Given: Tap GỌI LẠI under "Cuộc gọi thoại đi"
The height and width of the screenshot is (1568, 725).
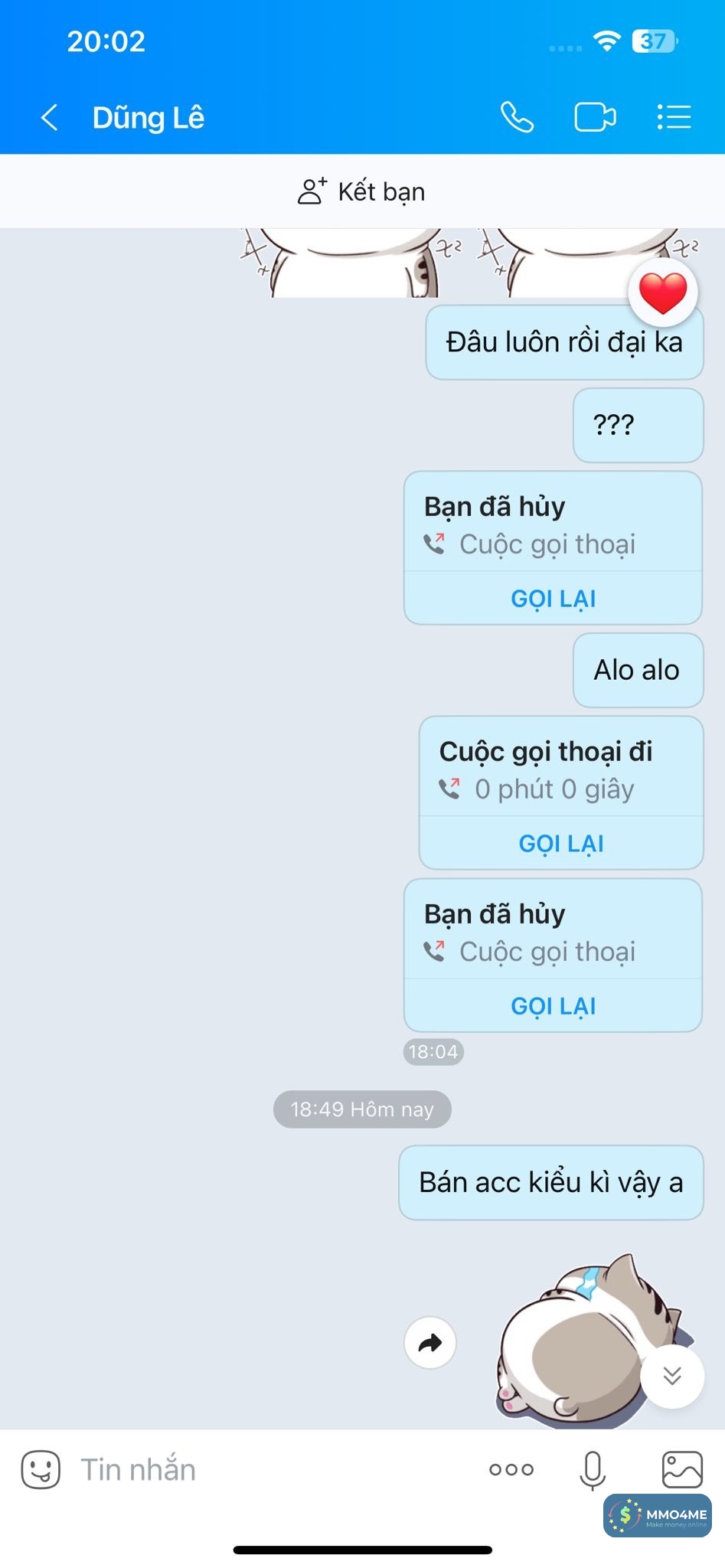Looking at the screenshot, I should pos(561,844).
